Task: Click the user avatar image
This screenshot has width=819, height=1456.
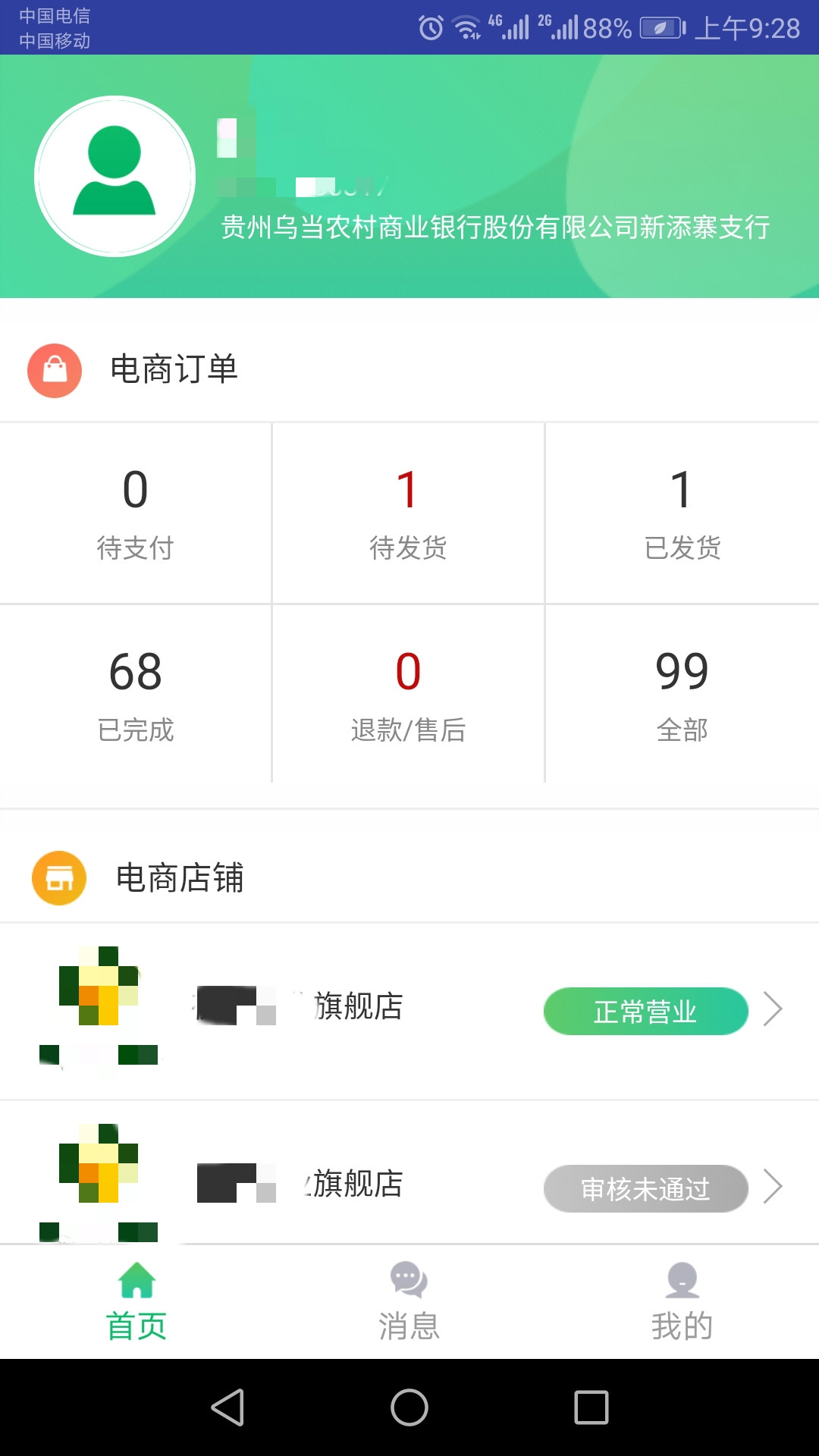Action: click(x=114, y=174)
